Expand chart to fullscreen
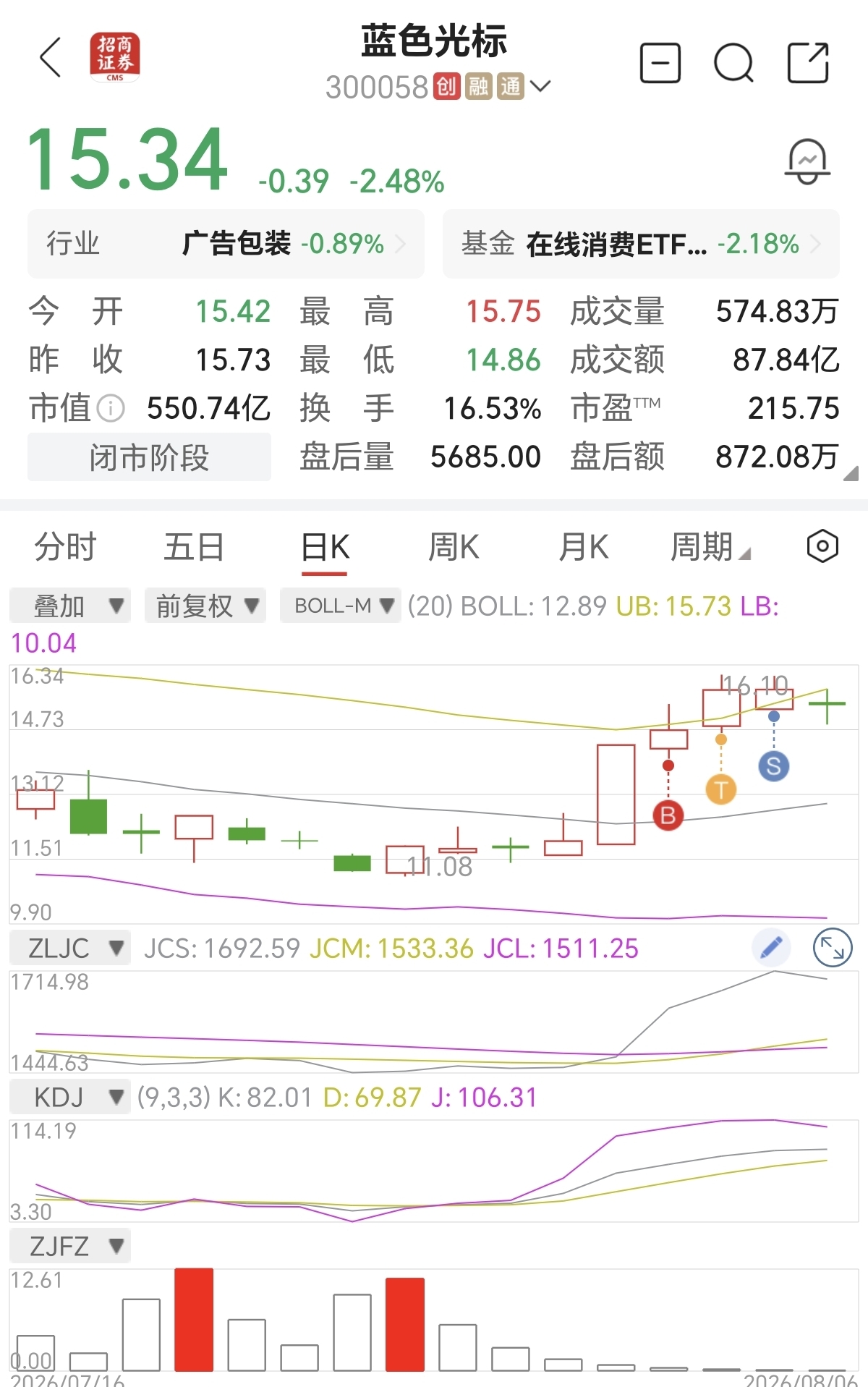Viewport: 868px width, 1387px height. pyautogui.click(x=833, y=948)
